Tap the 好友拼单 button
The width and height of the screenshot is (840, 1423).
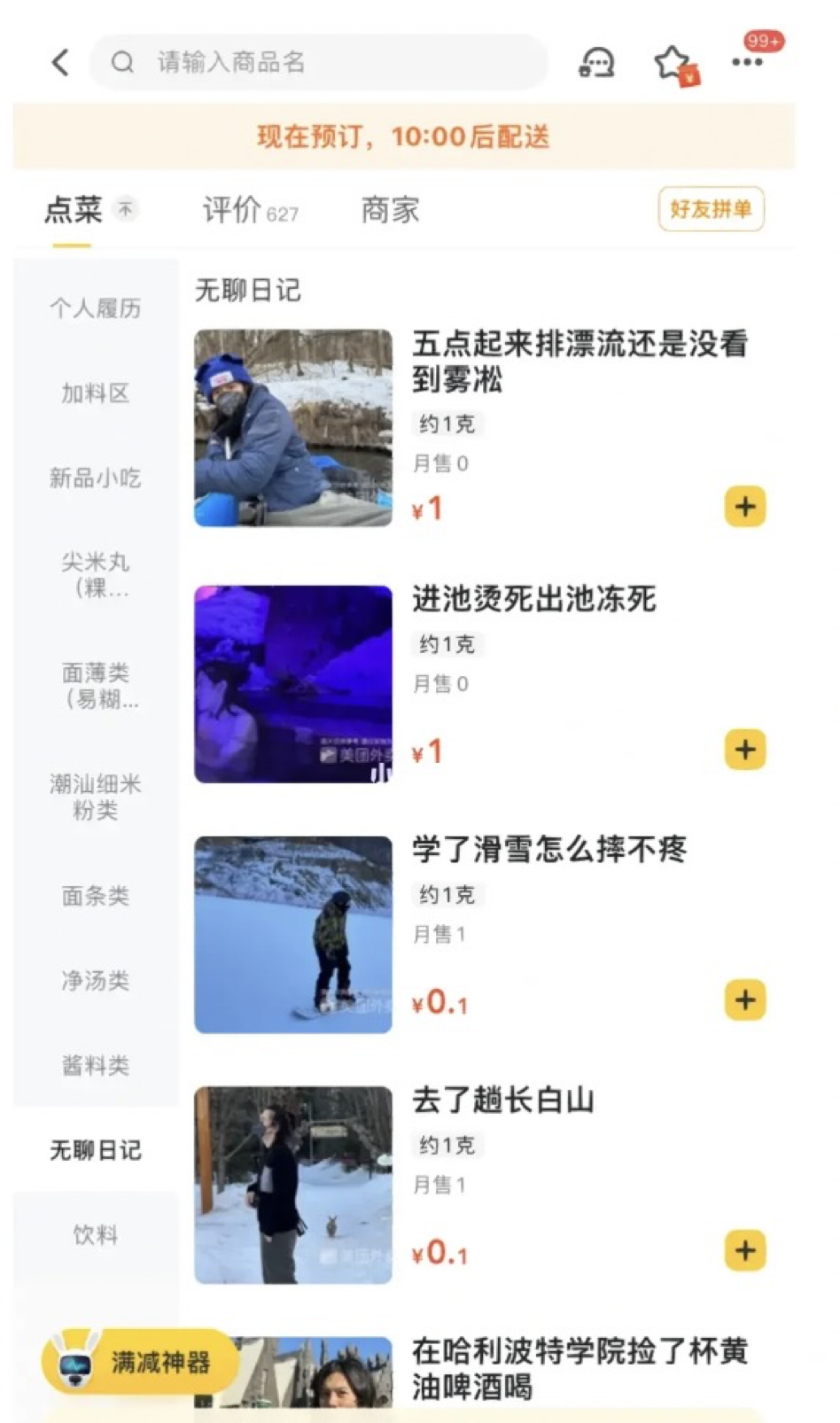click(x=711, y=209)
